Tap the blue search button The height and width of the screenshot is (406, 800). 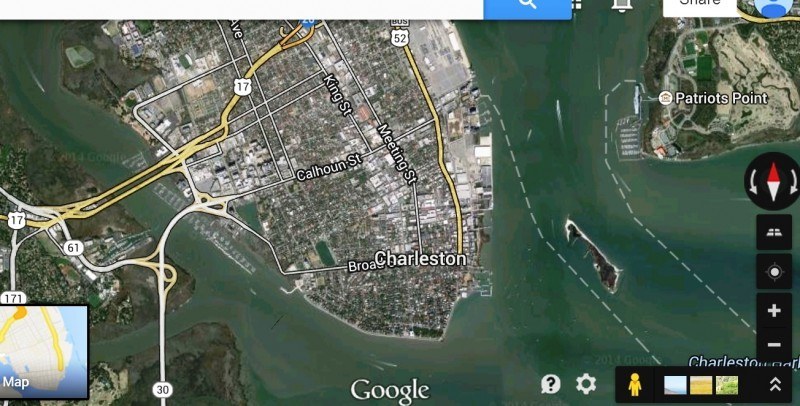coord(526,5)
